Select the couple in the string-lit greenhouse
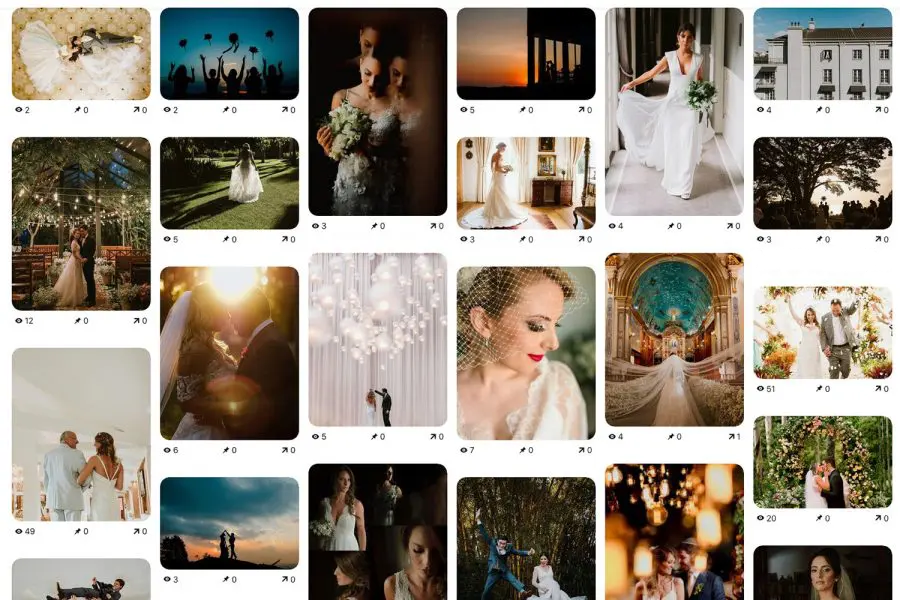Viewport: 900px width, 600px height. point(81,223)
